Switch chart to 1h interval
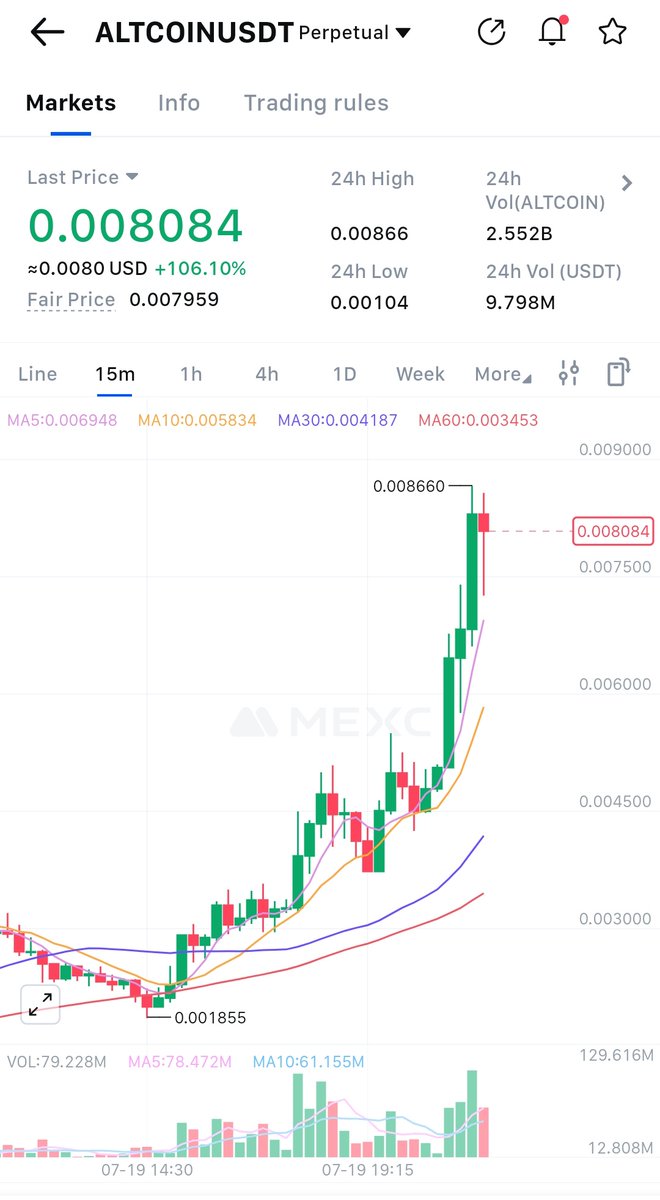The height and width of the screenshot is (1200, 660). (191, 374)
